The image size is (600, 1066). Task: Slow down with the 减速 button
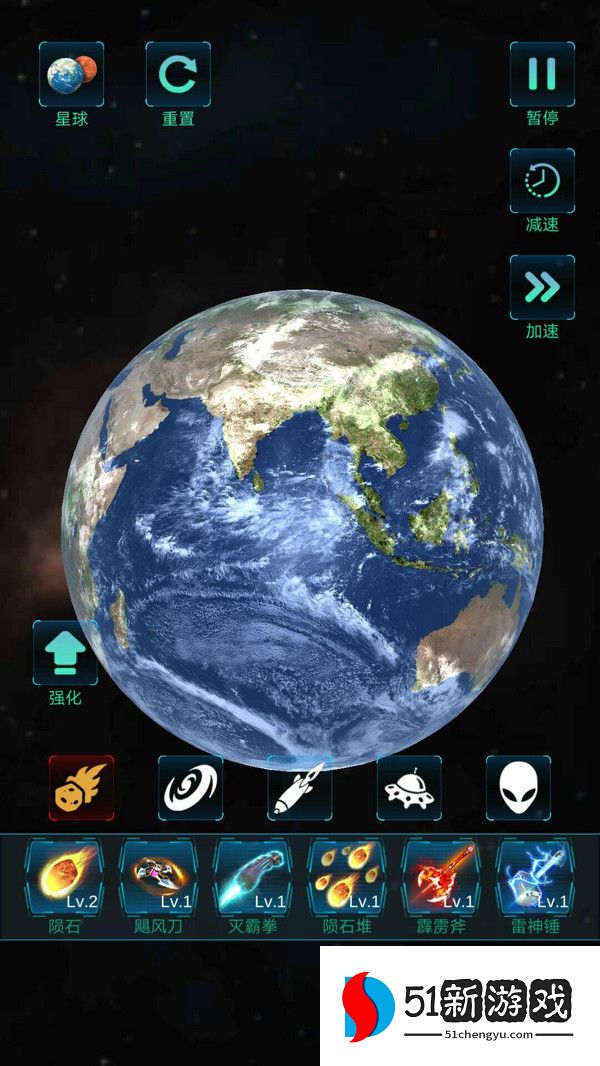542,181
